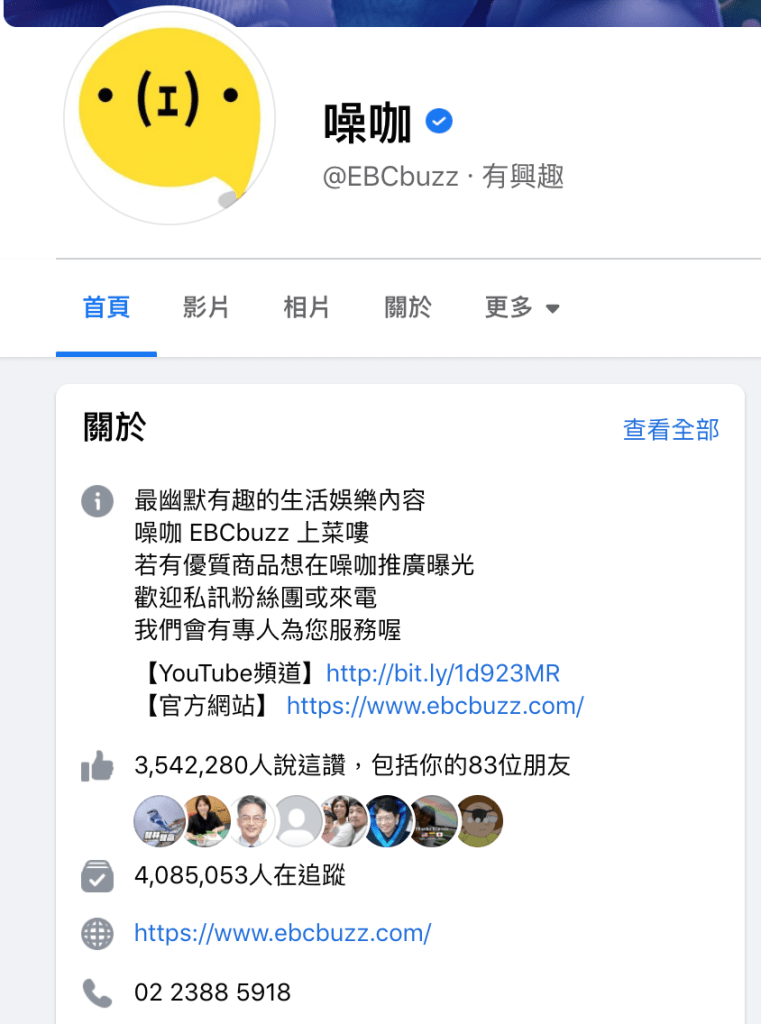
Task: Visit the website link beside the globe icon
Action: click(283, 933)
